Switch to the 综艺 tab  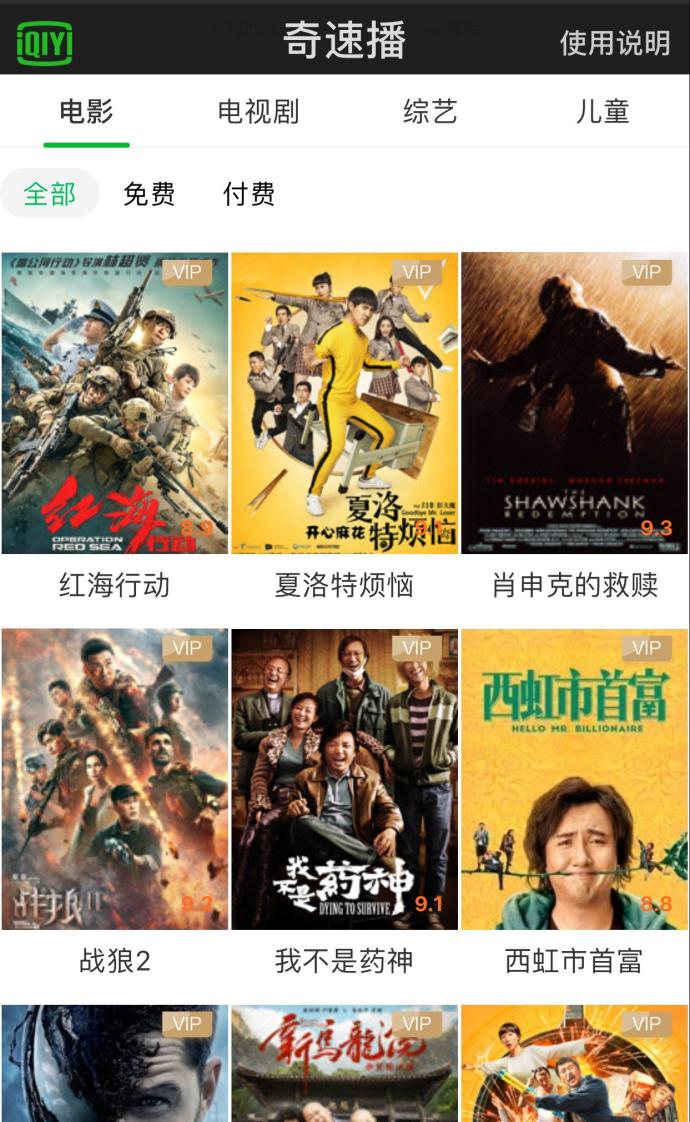pos(430,112)
